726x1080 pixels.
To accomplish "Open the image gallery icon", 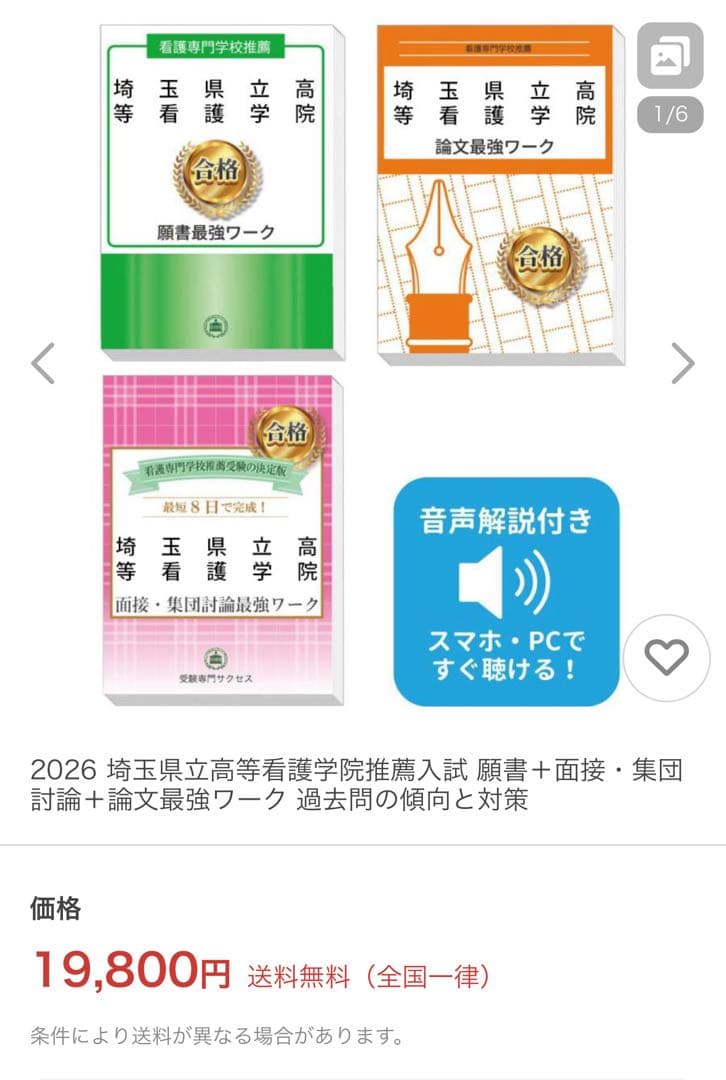I will [670, 56].
